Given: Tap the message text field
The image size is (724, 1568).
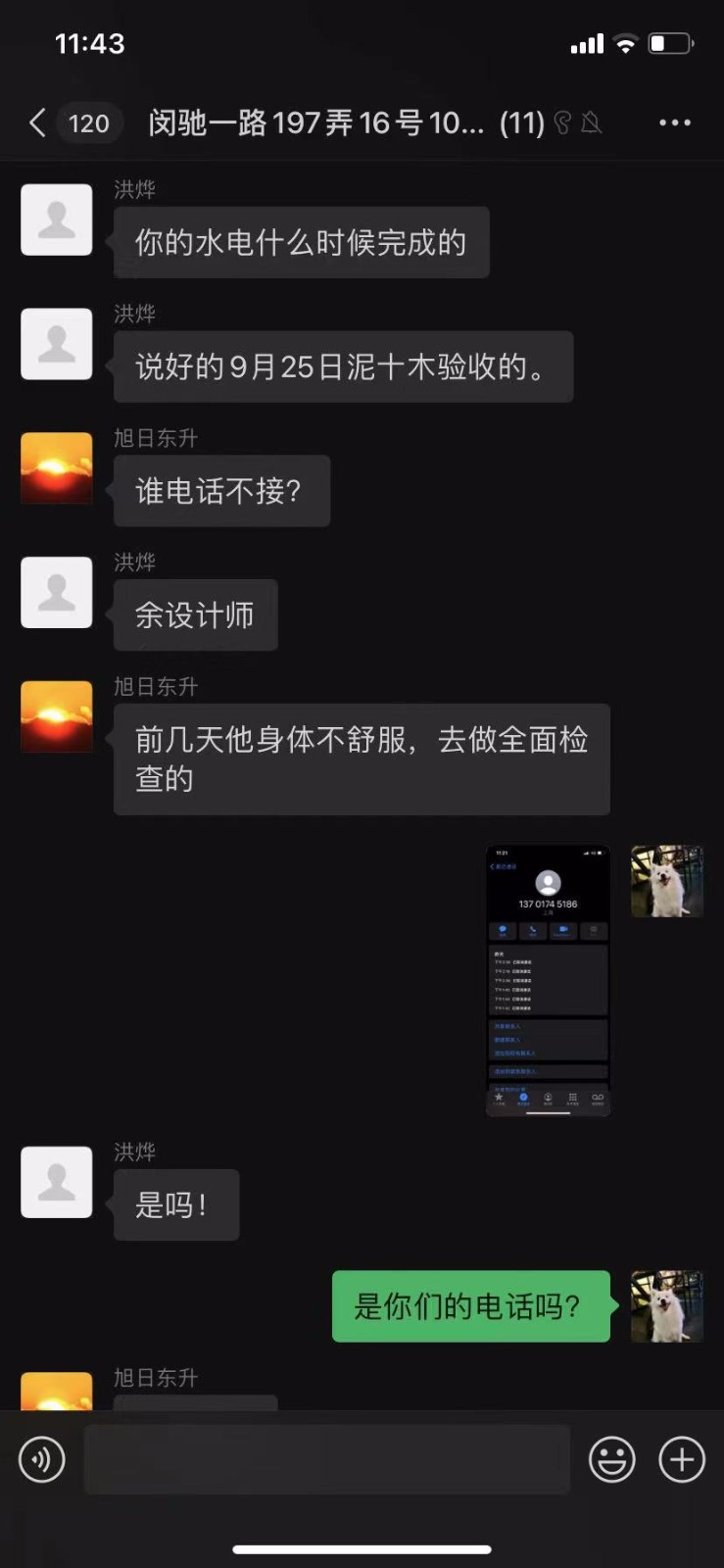Looking at the screenshot, I should (326, 1459).
